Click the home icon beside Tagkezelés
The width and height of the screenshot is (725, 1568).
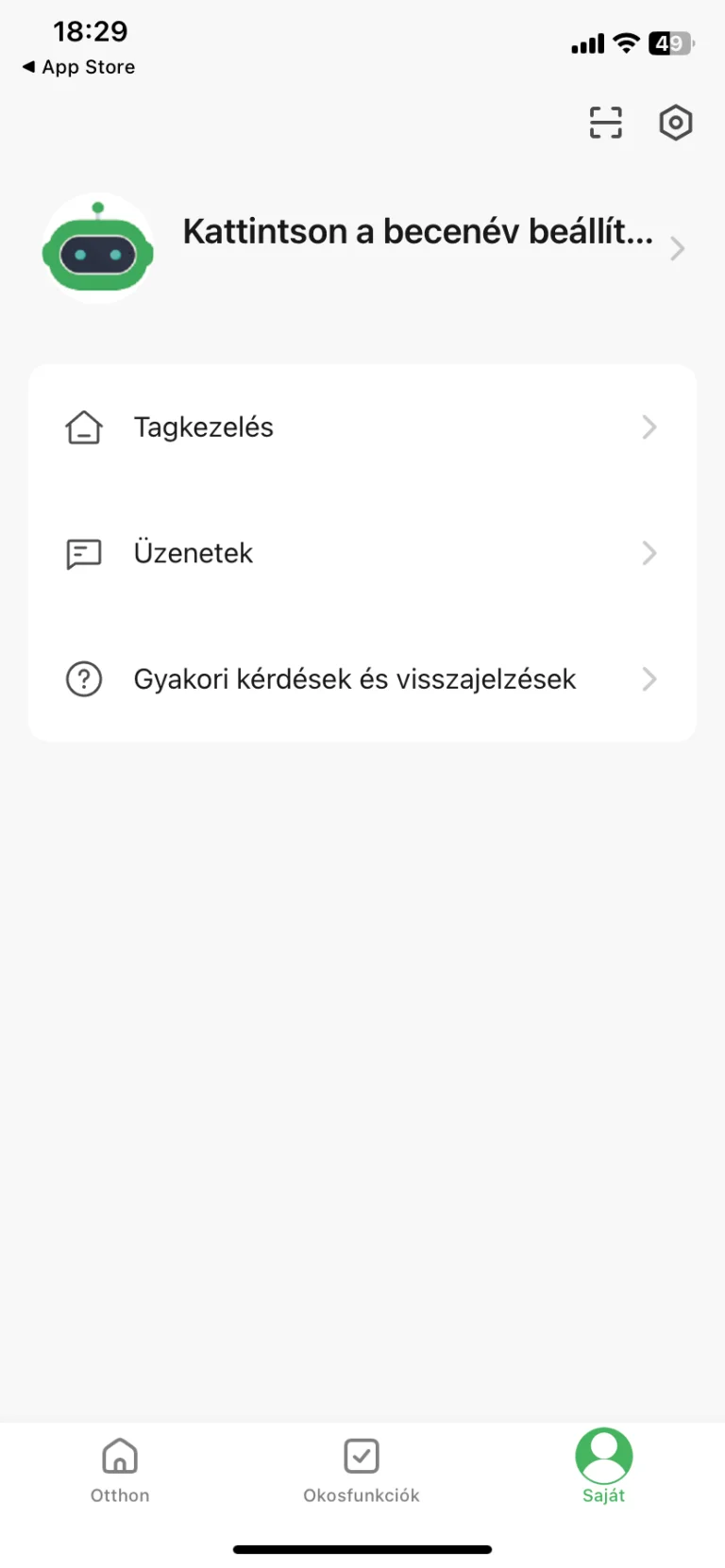(83, 426)
